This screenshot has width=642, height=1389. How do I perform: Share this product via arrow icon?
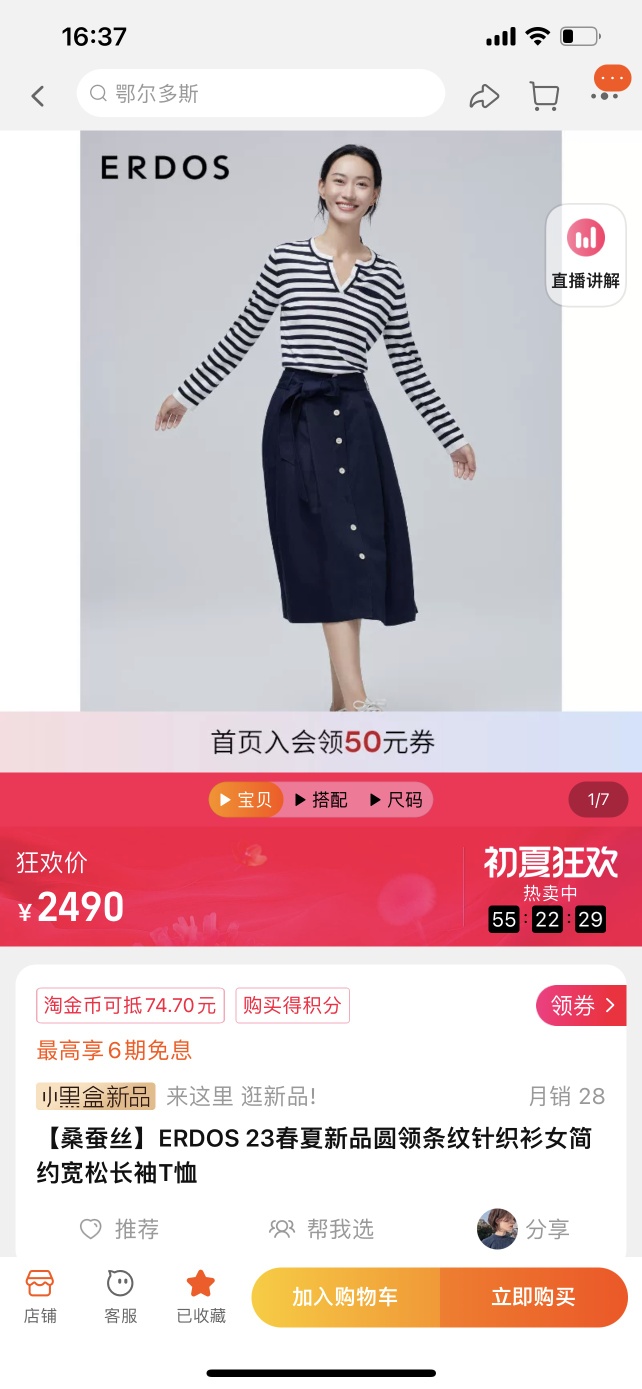(x=484, y=96)
